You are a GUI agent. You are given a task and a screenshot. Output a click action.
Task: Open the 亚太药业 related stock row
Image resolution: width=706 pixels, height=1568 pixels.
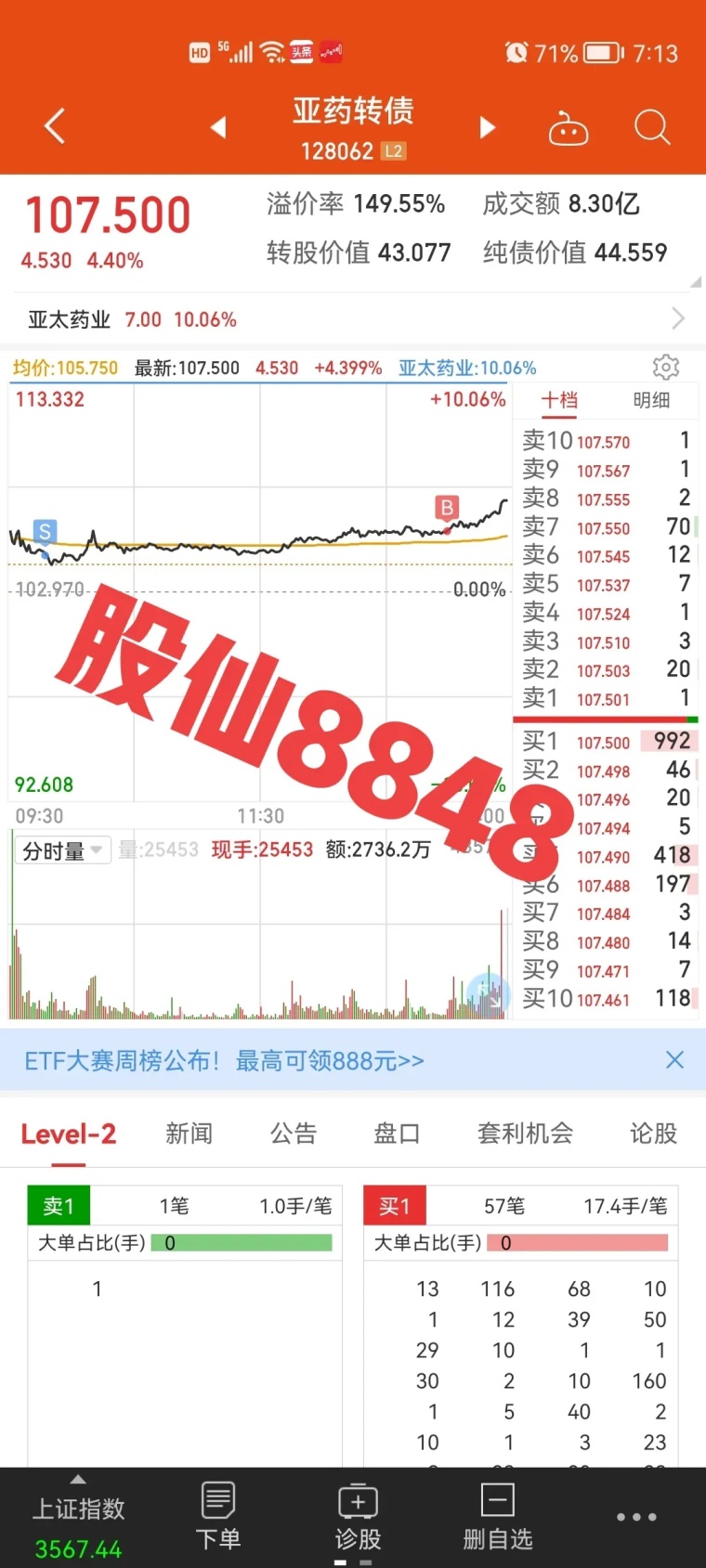(353, 319)
